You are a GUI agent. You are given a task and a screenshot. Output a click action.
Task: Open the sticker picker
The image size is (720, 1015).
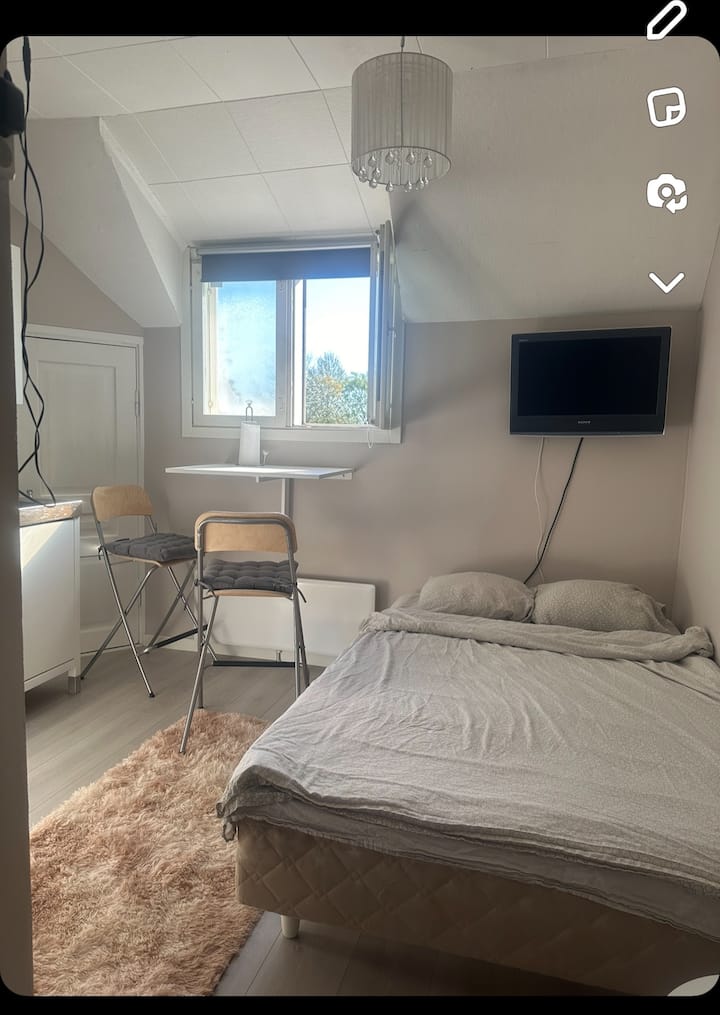click(666, 106)
